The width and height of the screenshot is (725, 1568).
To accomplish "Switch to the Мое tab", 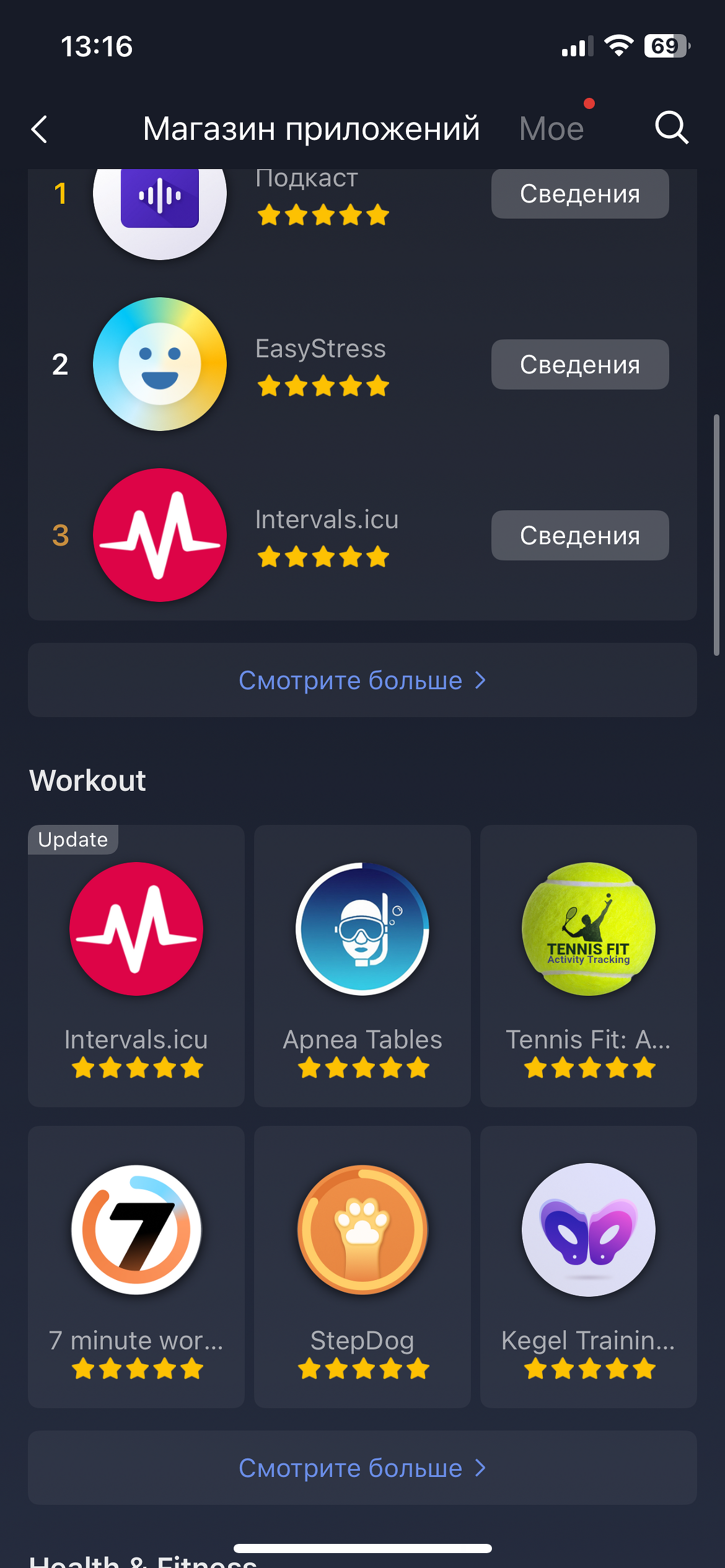I will point(551,129).
